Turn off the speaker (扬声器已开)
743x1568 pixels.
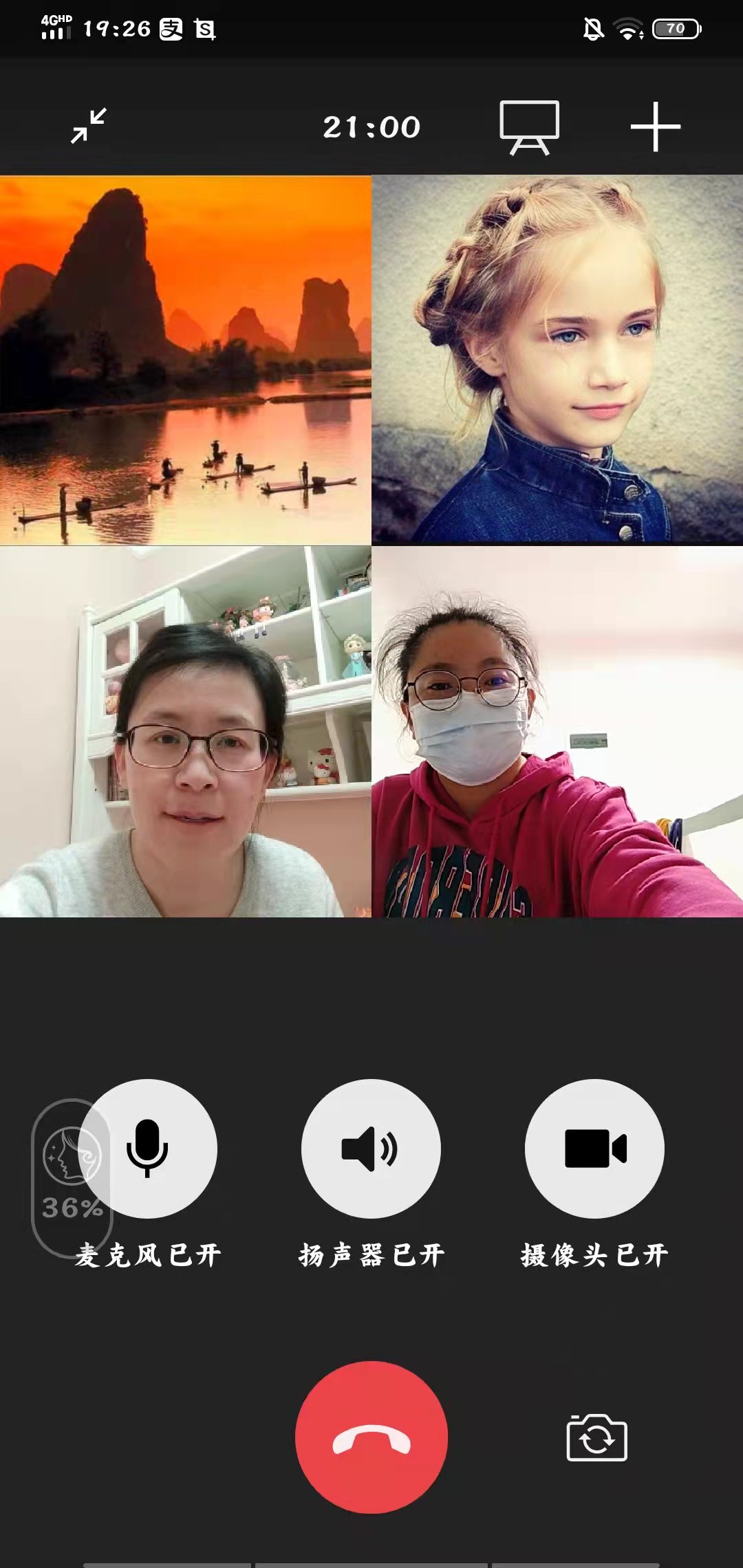tap(371, 1148)
